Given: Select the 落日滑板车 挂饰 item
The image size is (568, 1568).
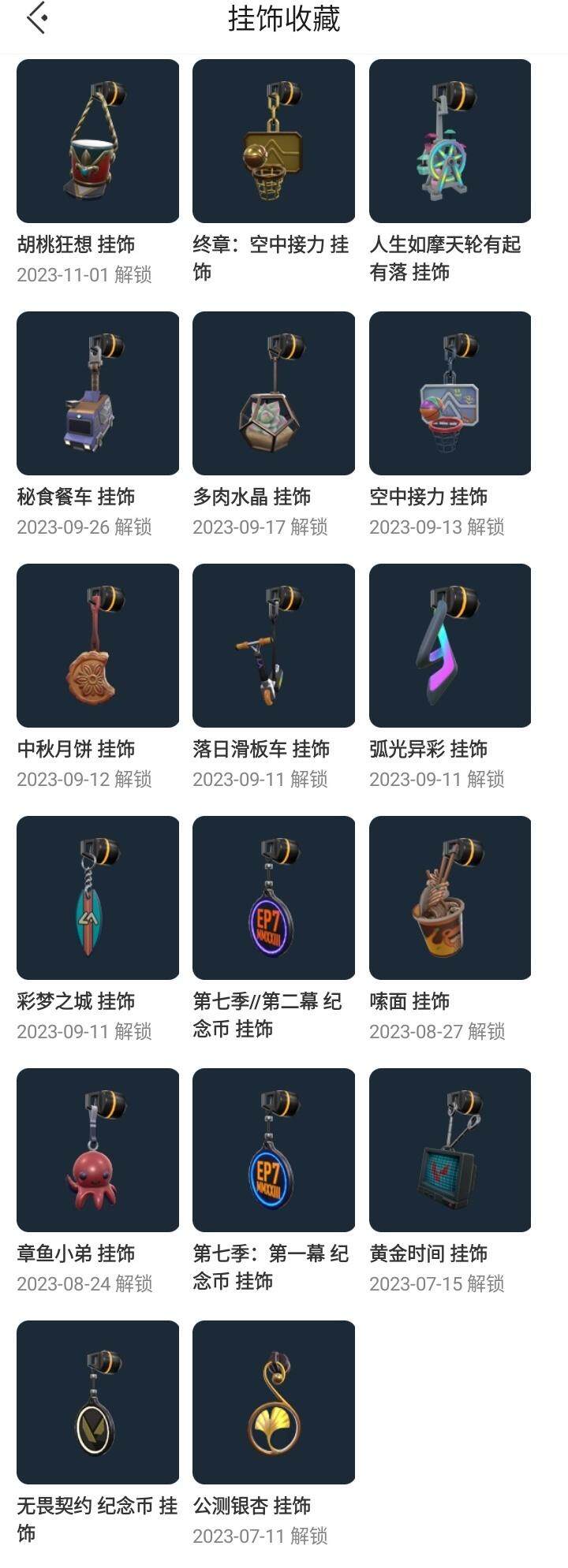Looking at the screenshot, I should [x=274, y=646].
